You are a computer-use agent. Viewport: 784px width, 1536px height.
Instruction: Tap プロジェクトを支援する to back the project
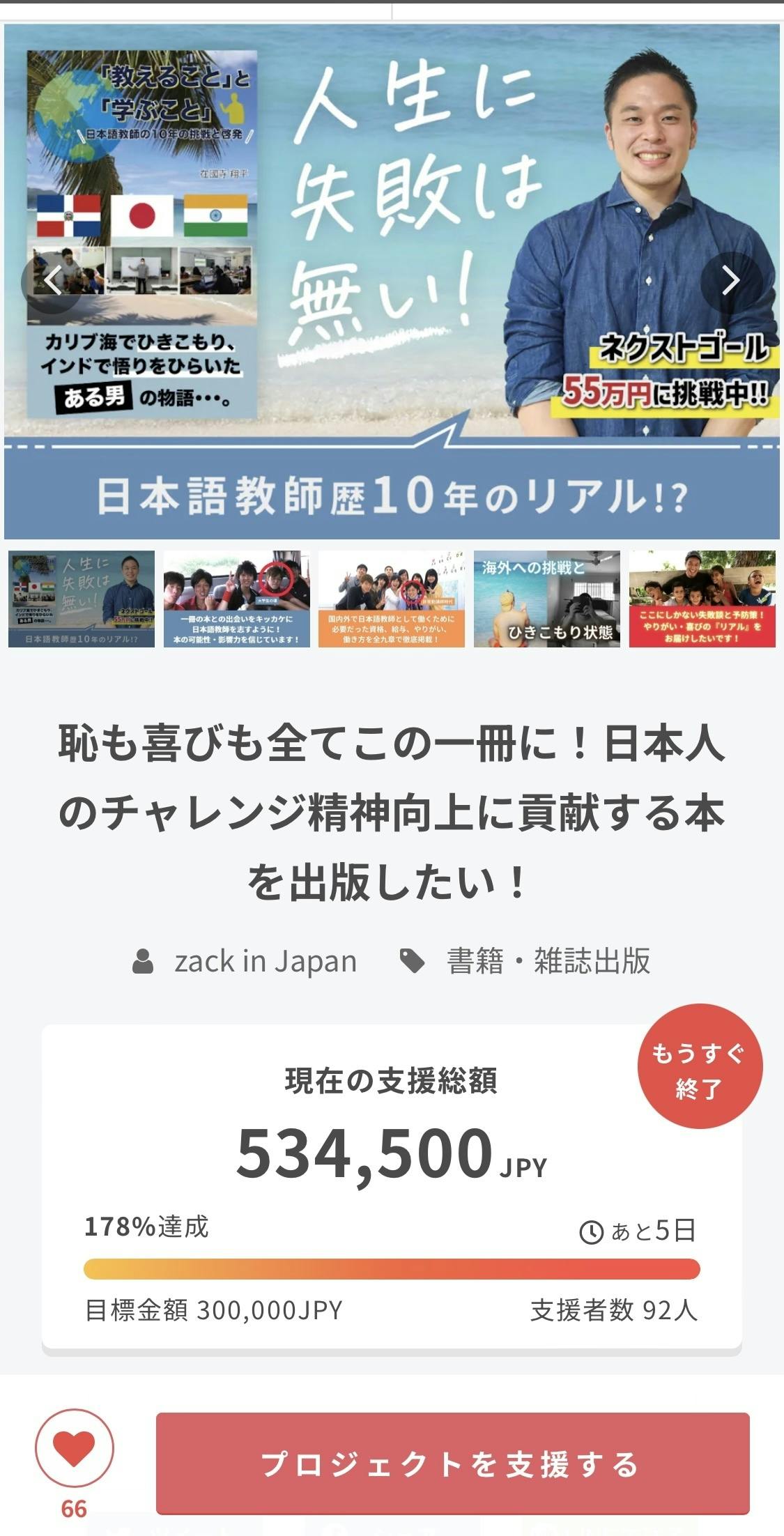click(452, 1464)
